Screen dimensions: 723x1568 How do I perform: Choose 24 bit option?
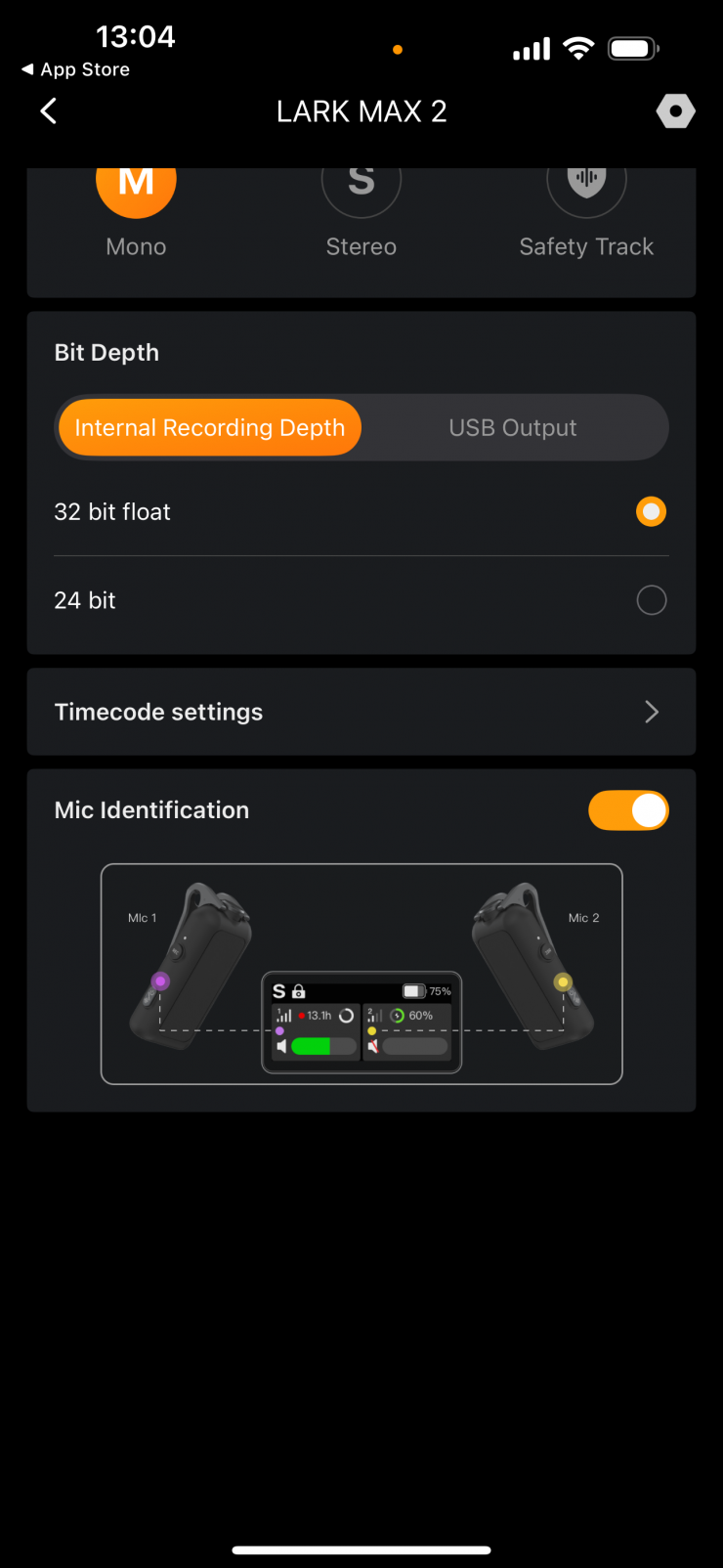click(x=651, y=600)
